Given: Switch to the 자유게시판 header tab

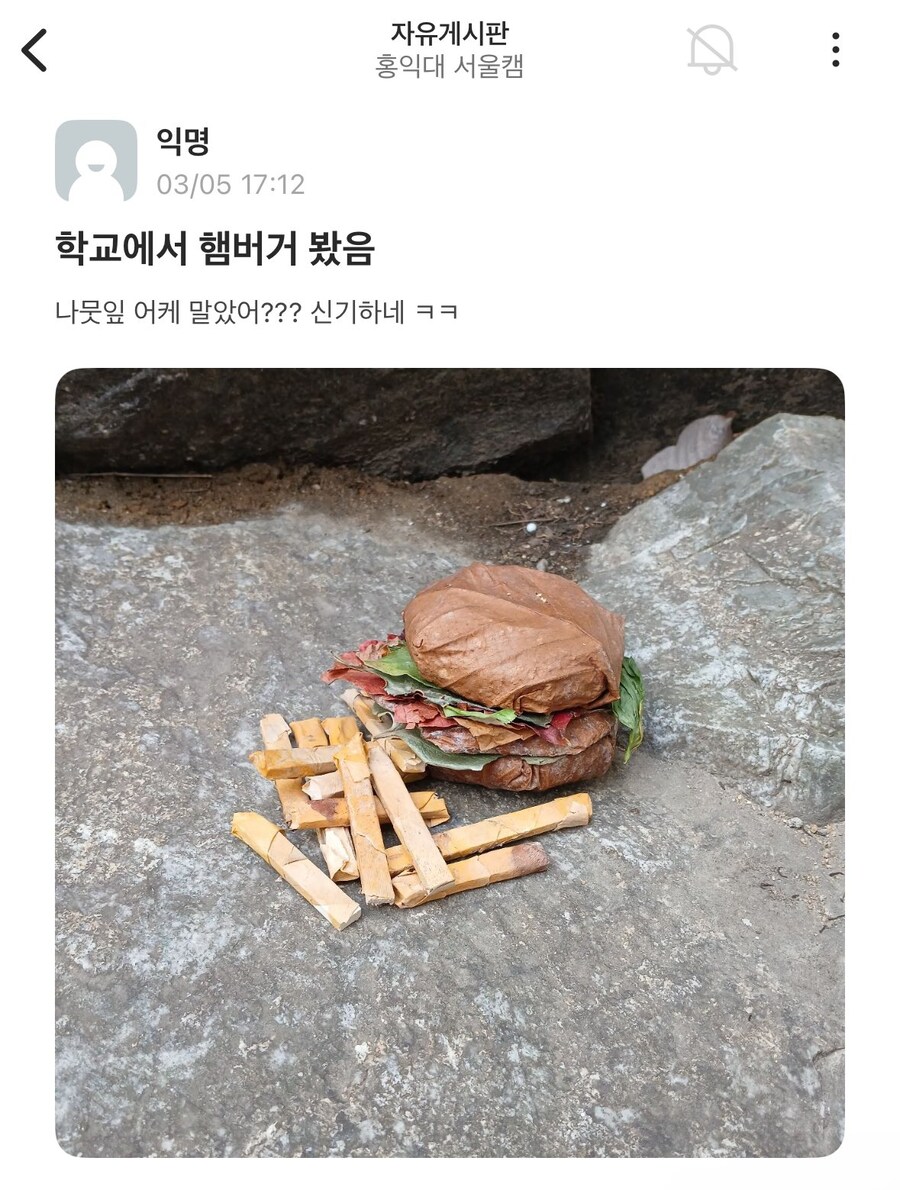Looking at the screenshot, I should [x=450, y=33].
